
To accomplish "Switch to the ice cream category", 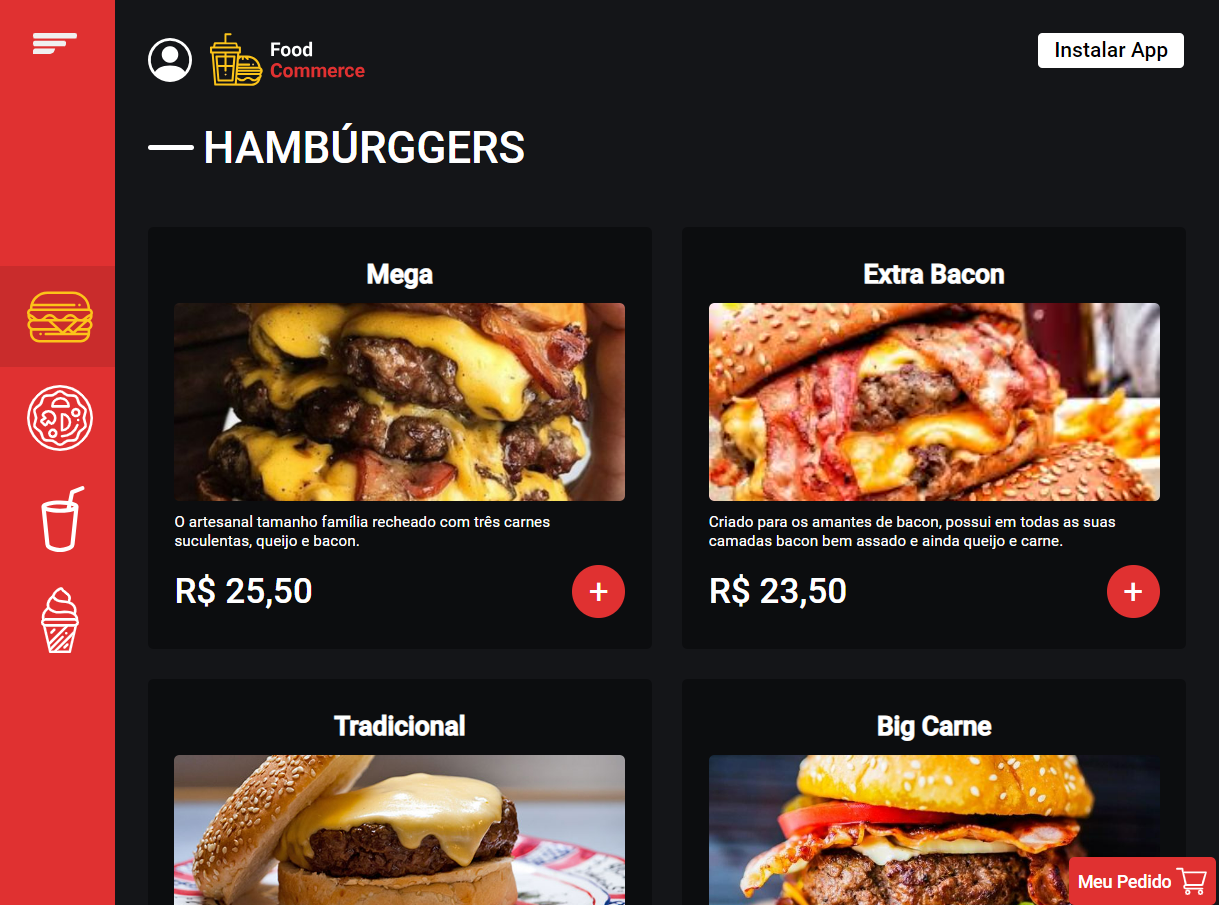I will pos(59,621).
